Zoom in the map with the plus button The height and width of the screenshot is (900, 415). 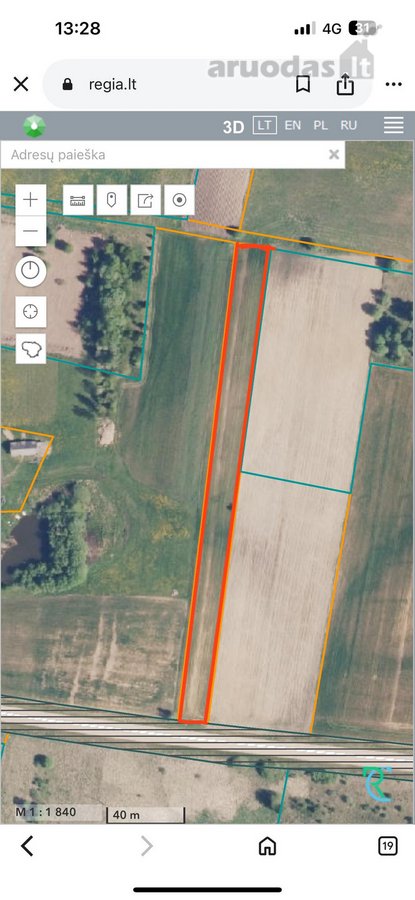pyautogui.click(x=30, y=200)
